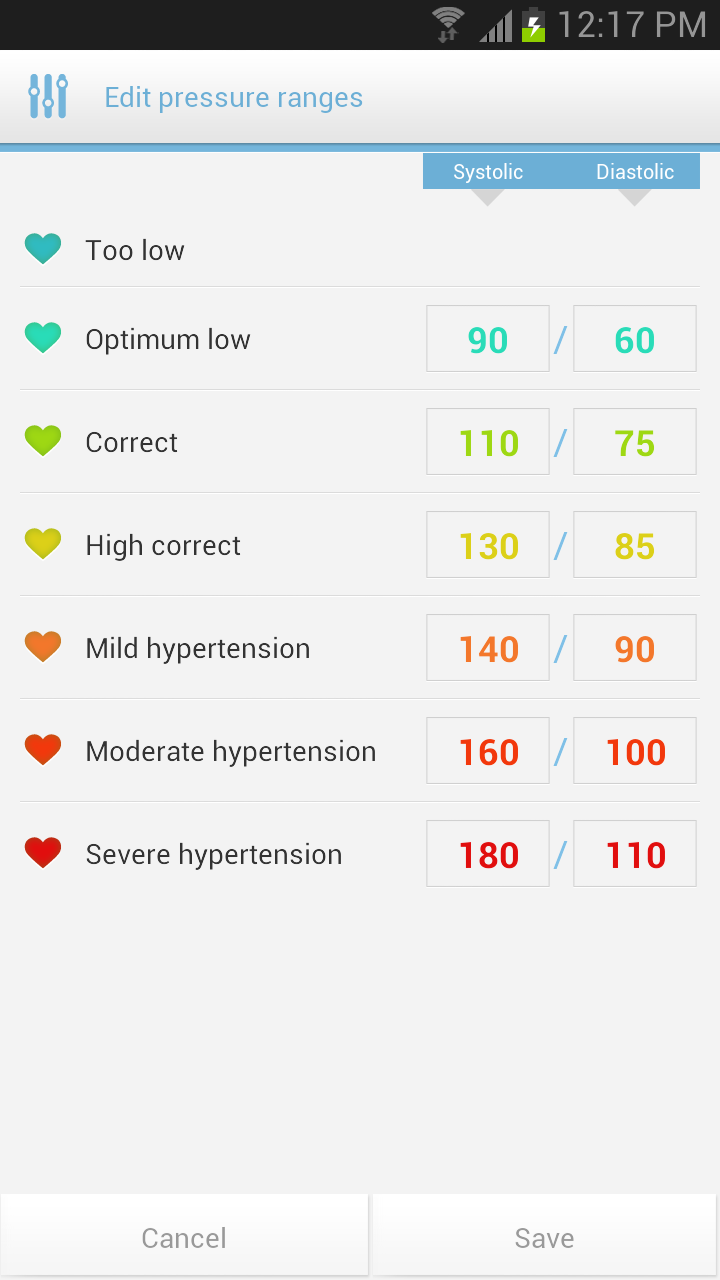Edit the systolic value 90 for Optimum low
This screenshot has height=1280, width=720.
pos(487,338)
